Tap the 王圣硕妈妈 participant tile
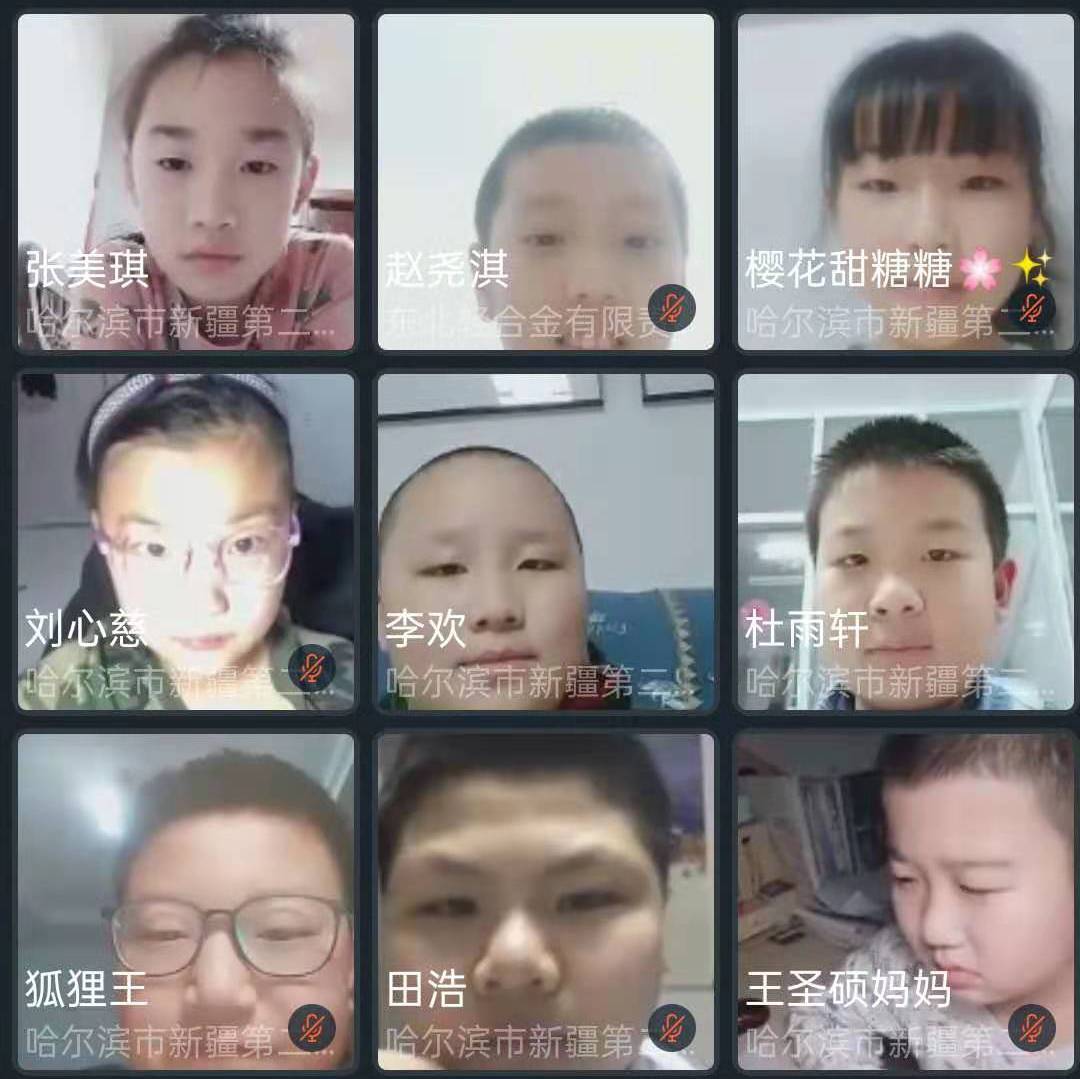This screenshot has width=1080, height=1079. (x=906, y=902)
